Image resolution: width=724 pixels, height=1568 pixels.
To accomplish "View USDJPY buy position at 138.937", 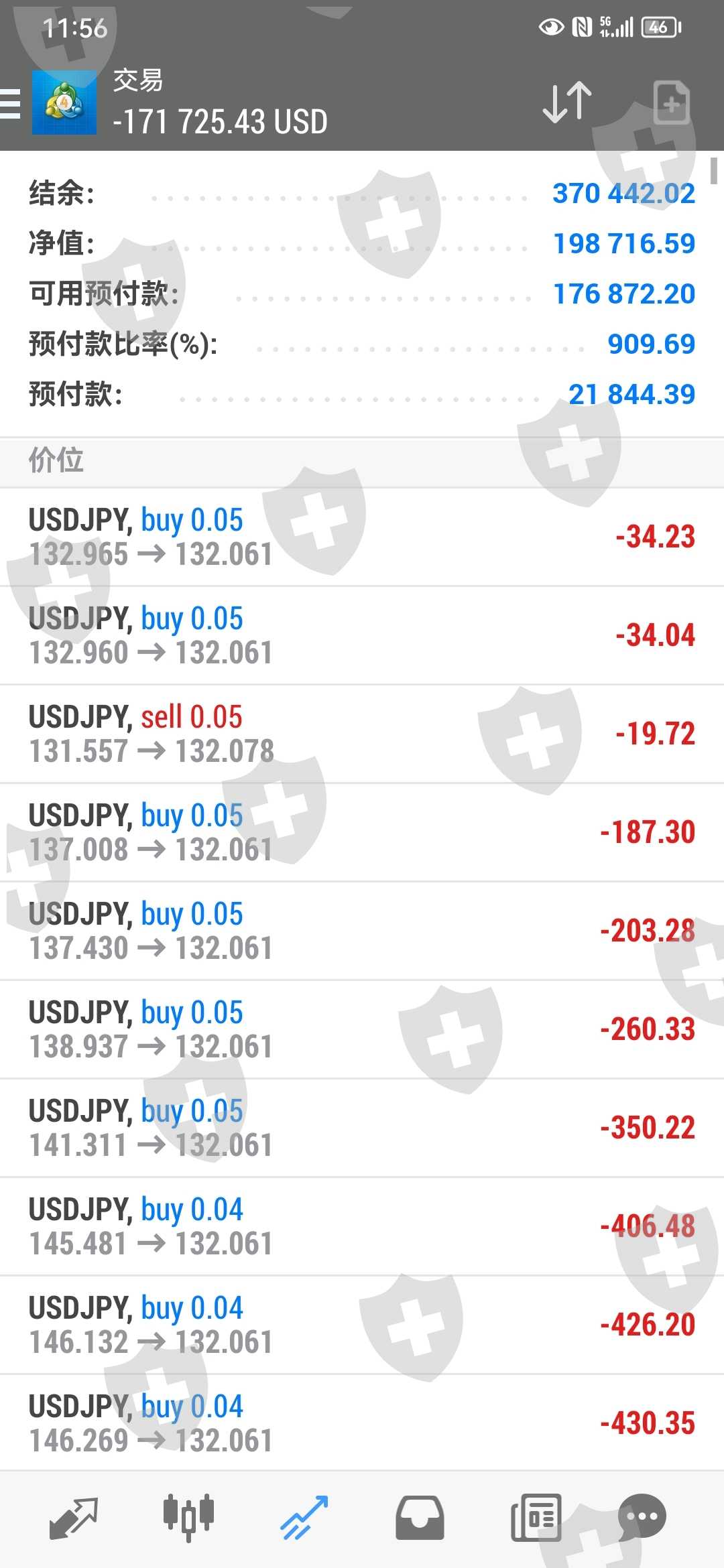I will tap(362, 1029).
